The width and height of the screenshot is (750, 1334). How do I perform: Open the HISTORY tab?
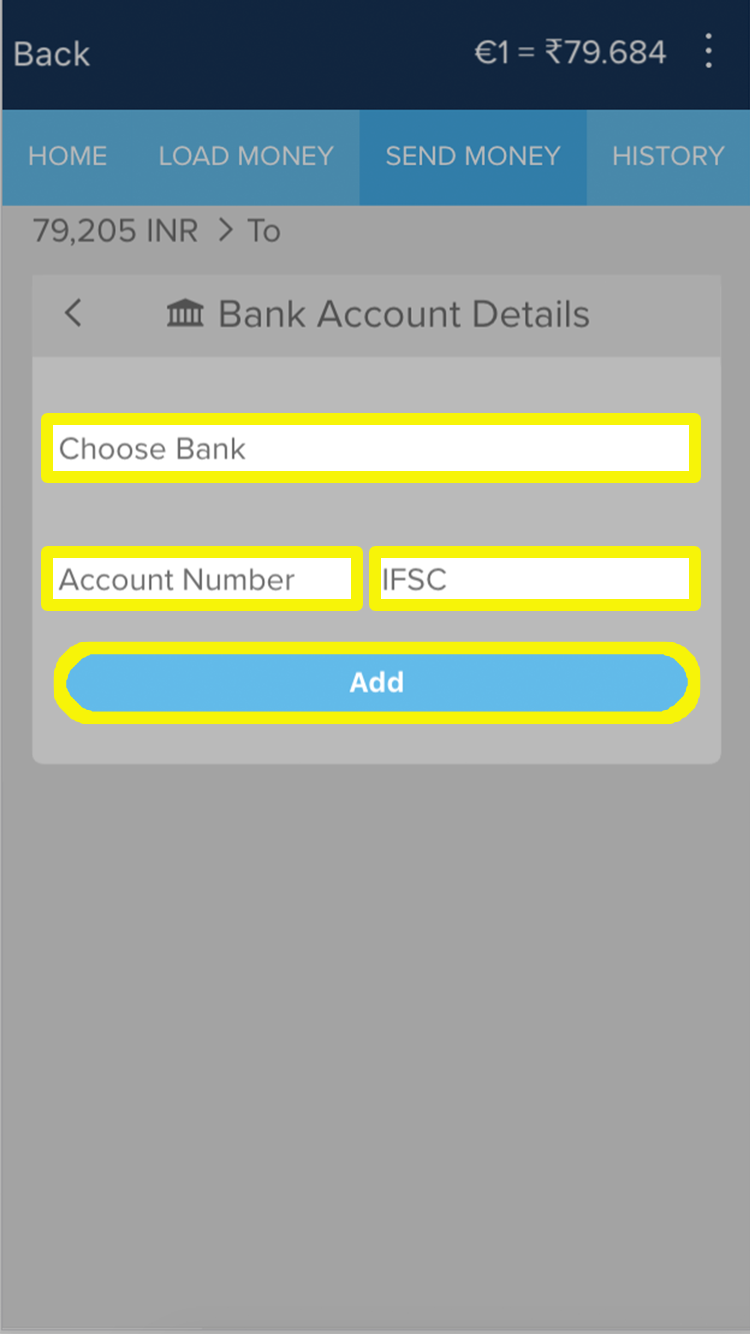(667, 156)
